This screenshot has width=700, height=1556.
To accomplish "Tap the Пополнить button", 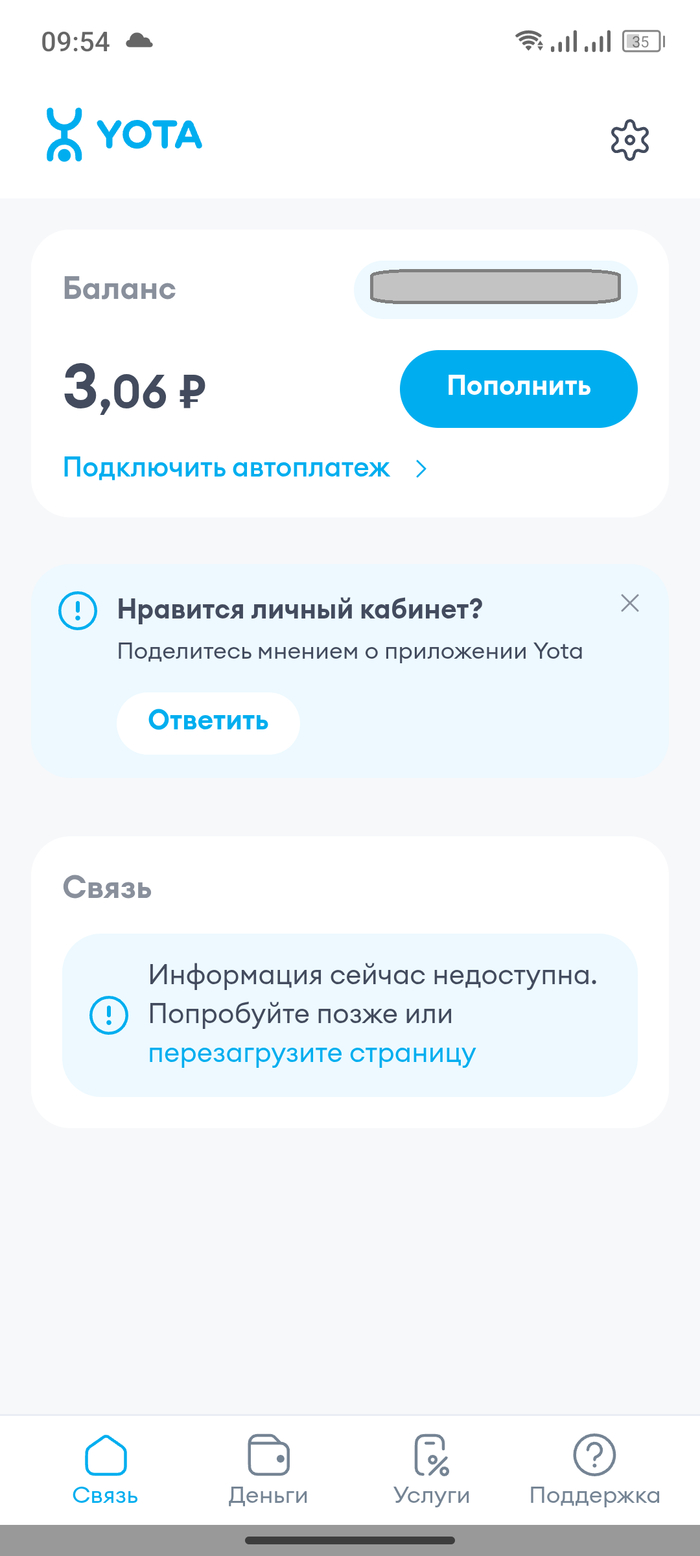I will pos(518,388).
